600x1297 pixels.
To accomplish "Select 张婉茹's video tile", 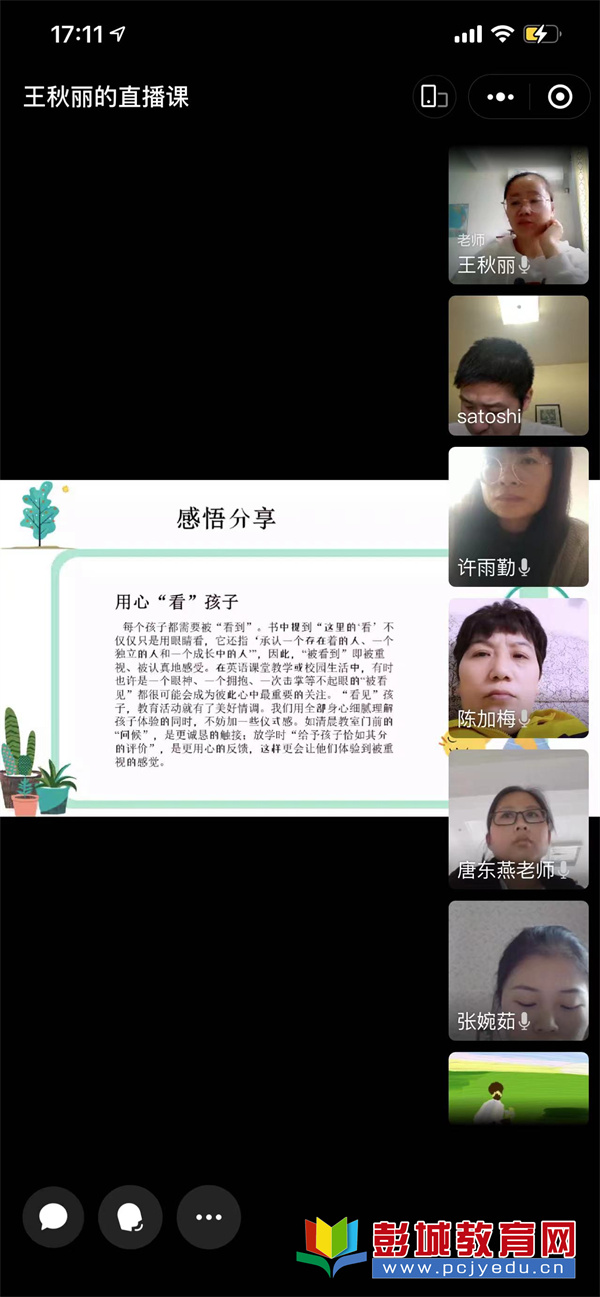I will [x=518, y=969].
